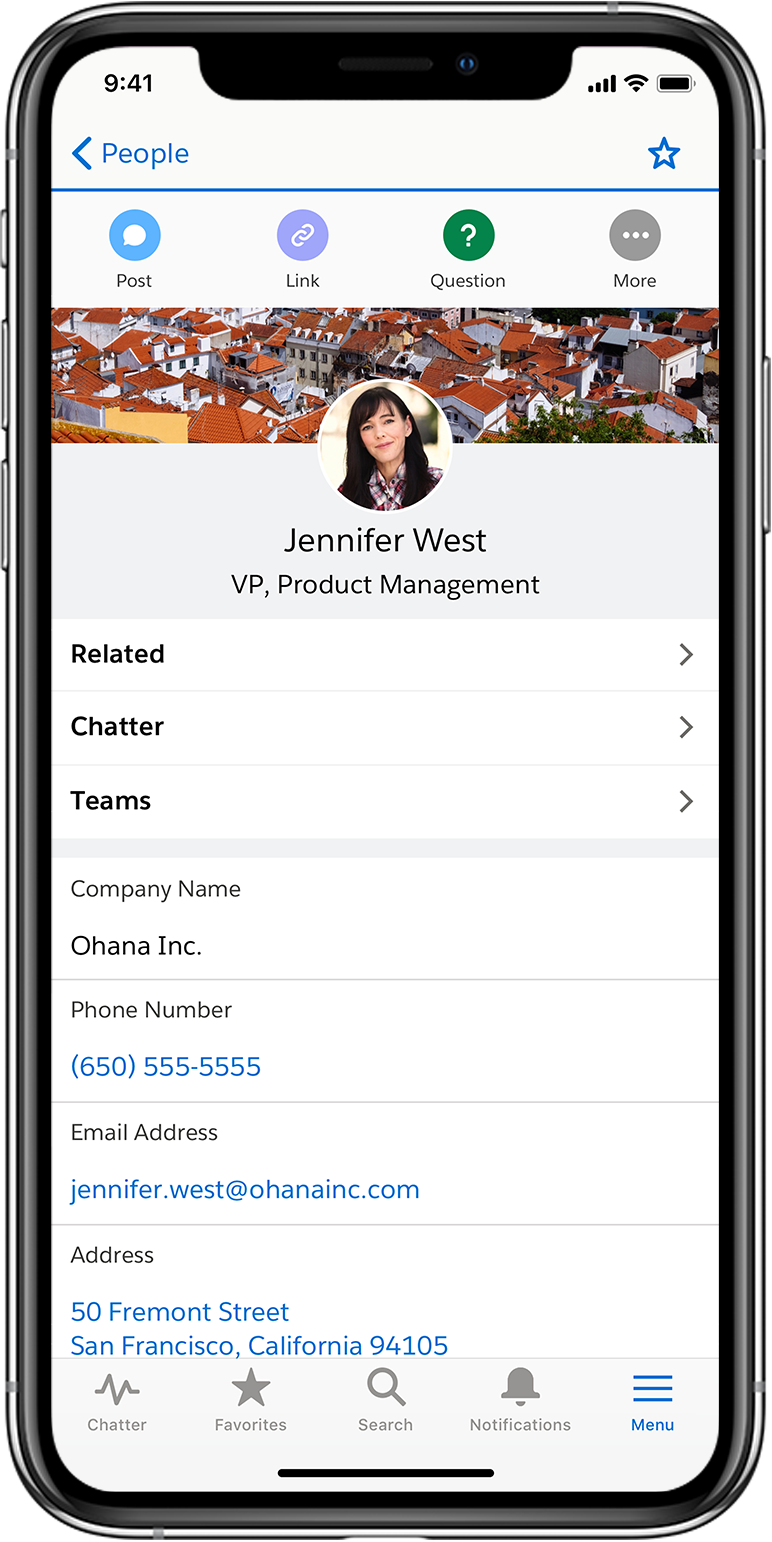The image size is (772, 1542).
Task: Switch to the Favorites tab
Action: point(251,1401)
